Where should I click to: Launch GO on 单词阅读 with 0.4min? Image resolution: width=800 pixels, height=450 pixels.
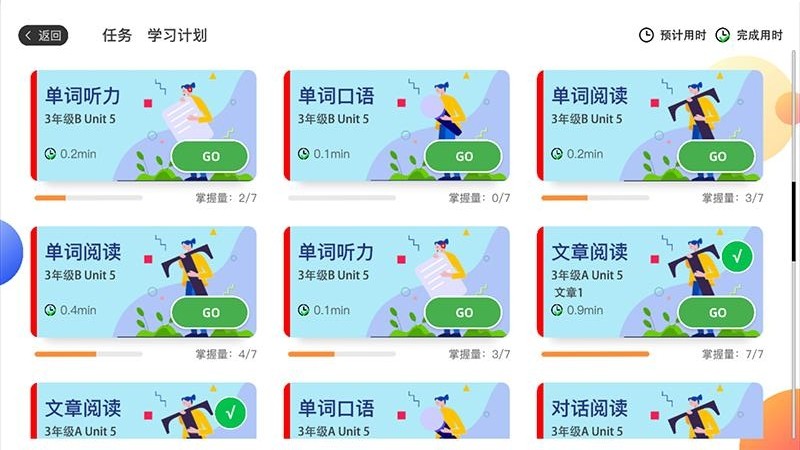coord(210,312)
